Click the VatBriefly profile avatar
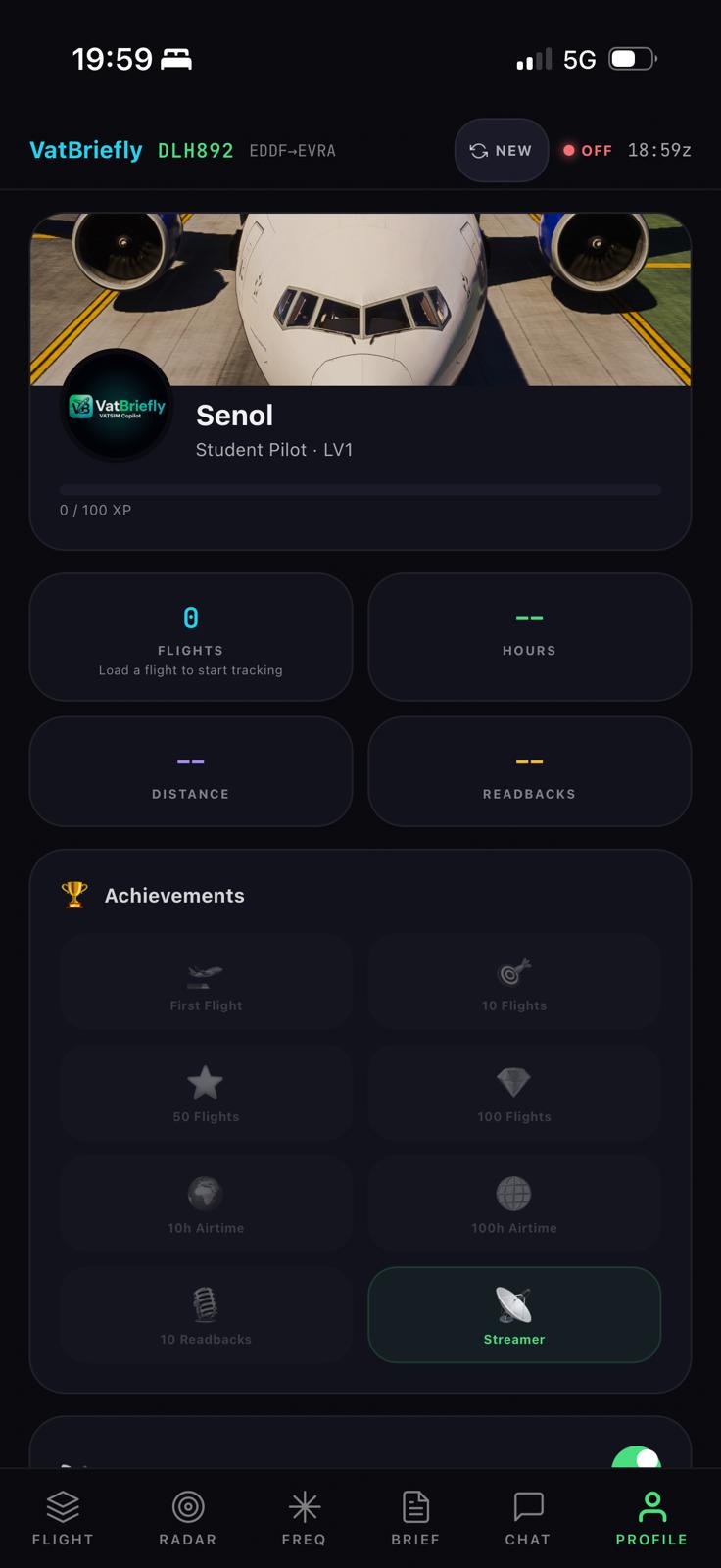Image resolution: width=721 pixels, height=1568 pixels. point(117,406)
